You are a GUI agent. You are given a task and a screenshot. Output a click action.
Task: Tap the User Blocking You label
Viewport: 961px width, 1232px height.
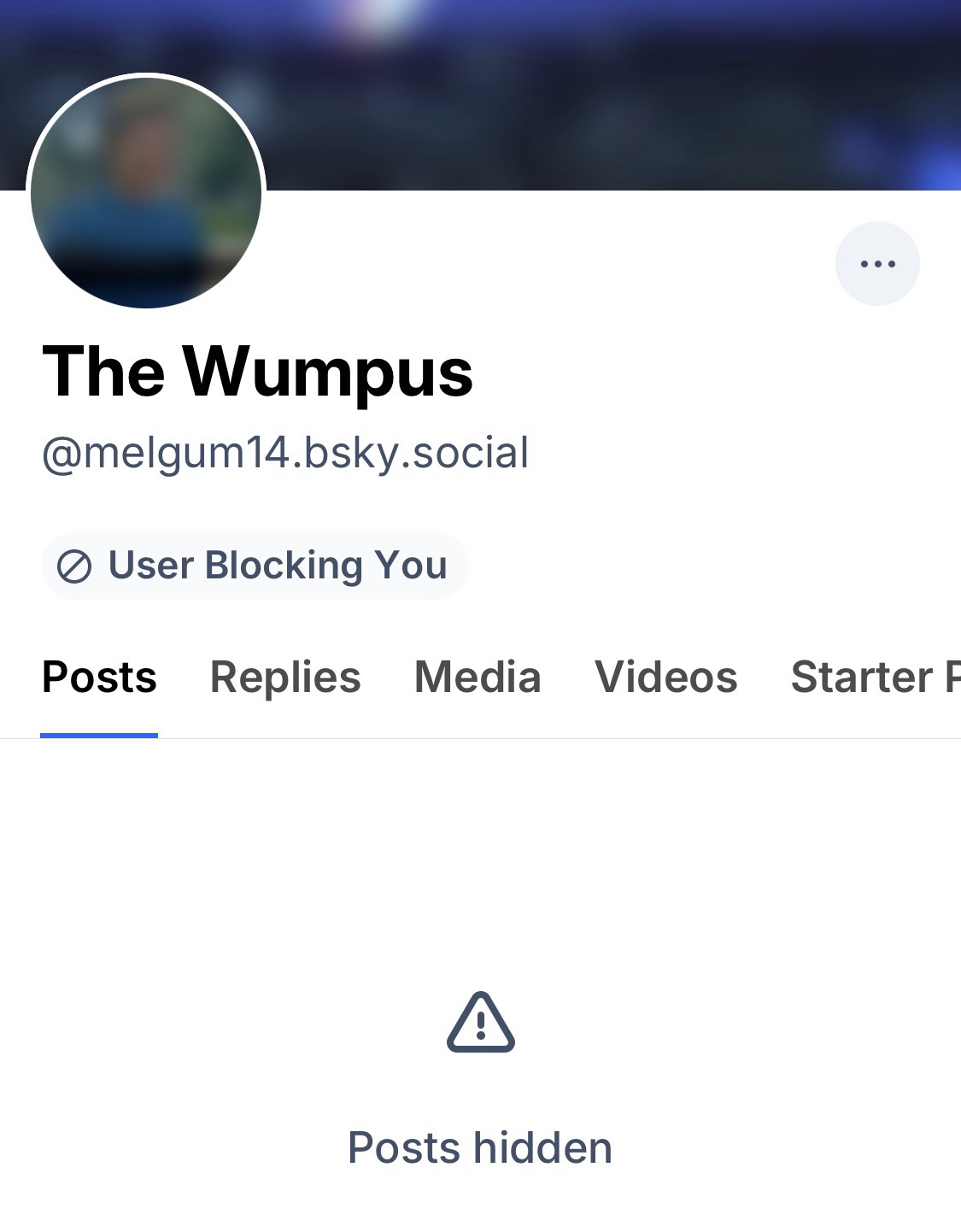click(255, 566)
